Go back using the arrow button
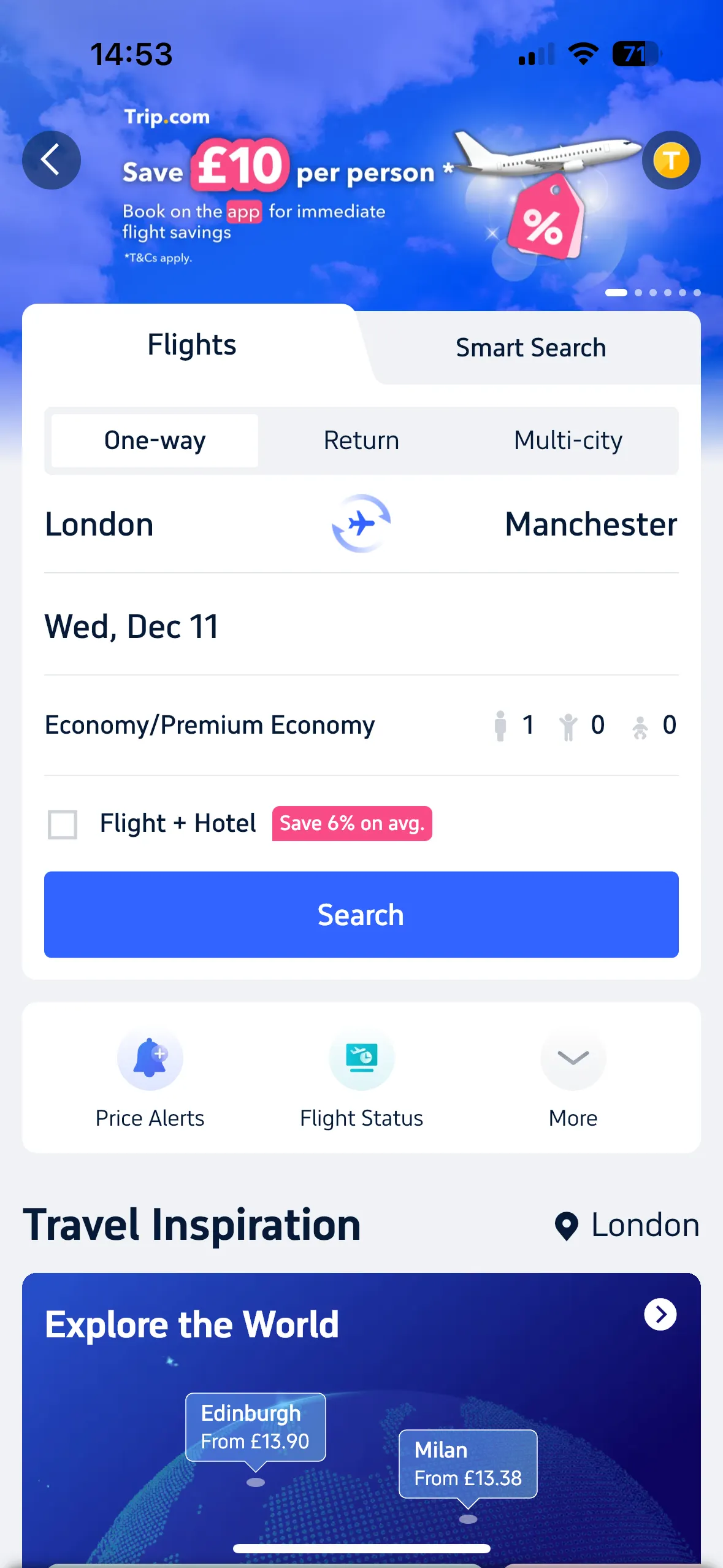The image size is (723, 1568). (52, 160)
